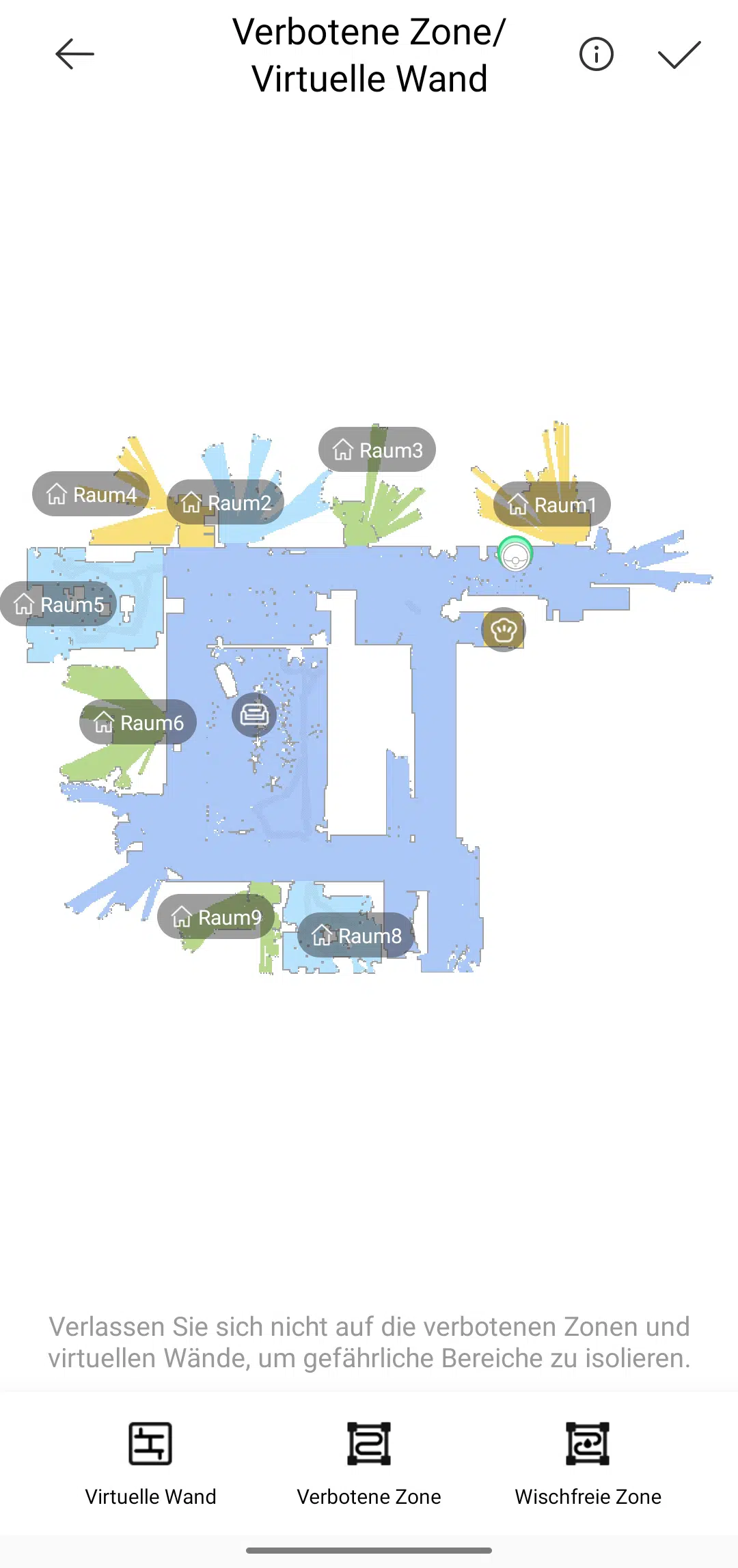This screenshot has height=1568, width=738.
Task: Open the info icon
Action: 596,54
